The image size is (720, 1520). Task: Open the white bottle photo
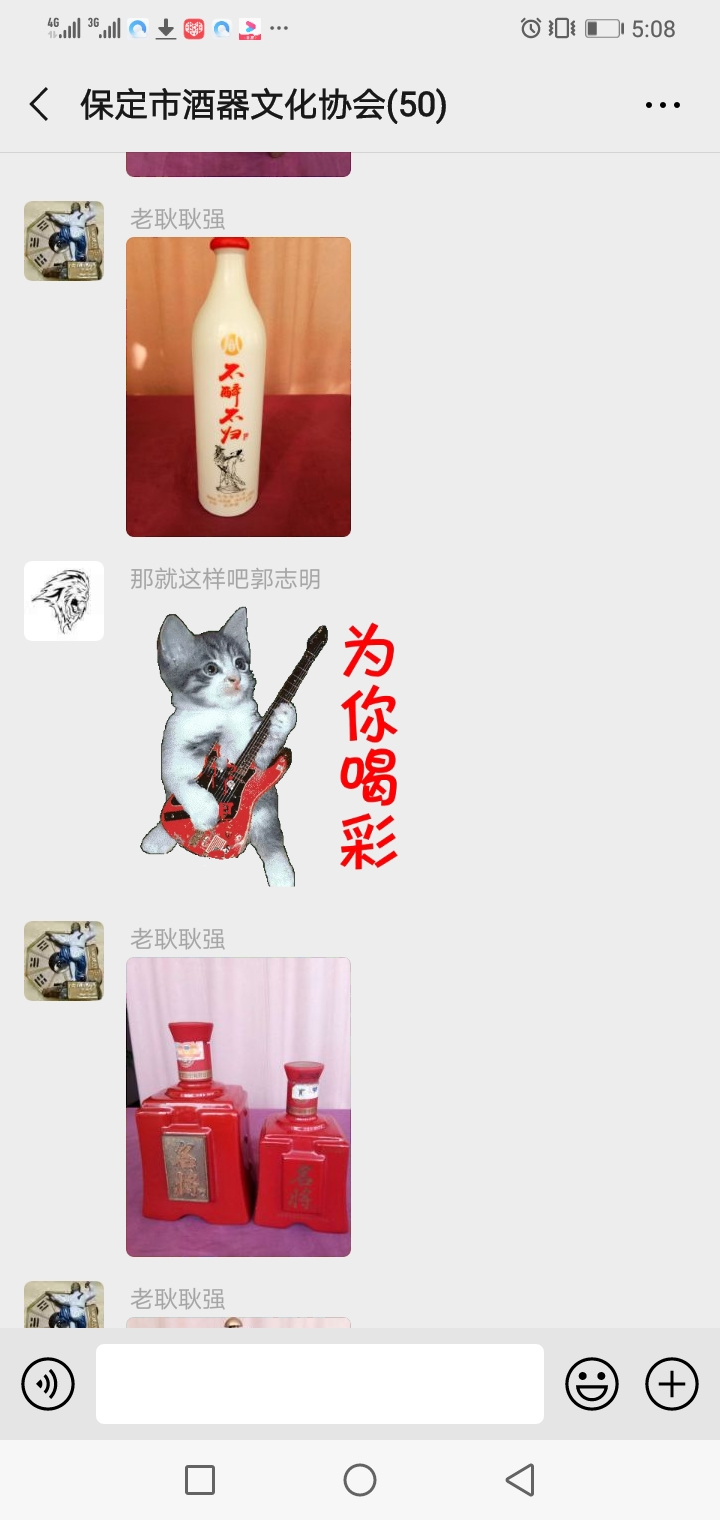coord(238,387)
